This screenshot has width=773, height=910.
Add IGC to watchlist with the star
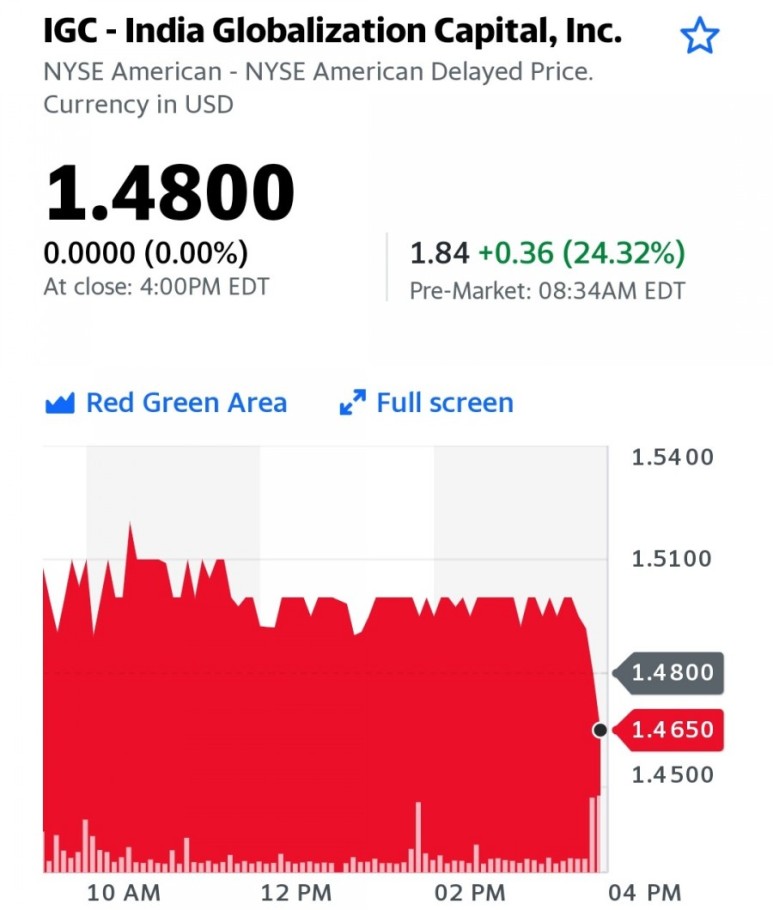click(699, 35)
